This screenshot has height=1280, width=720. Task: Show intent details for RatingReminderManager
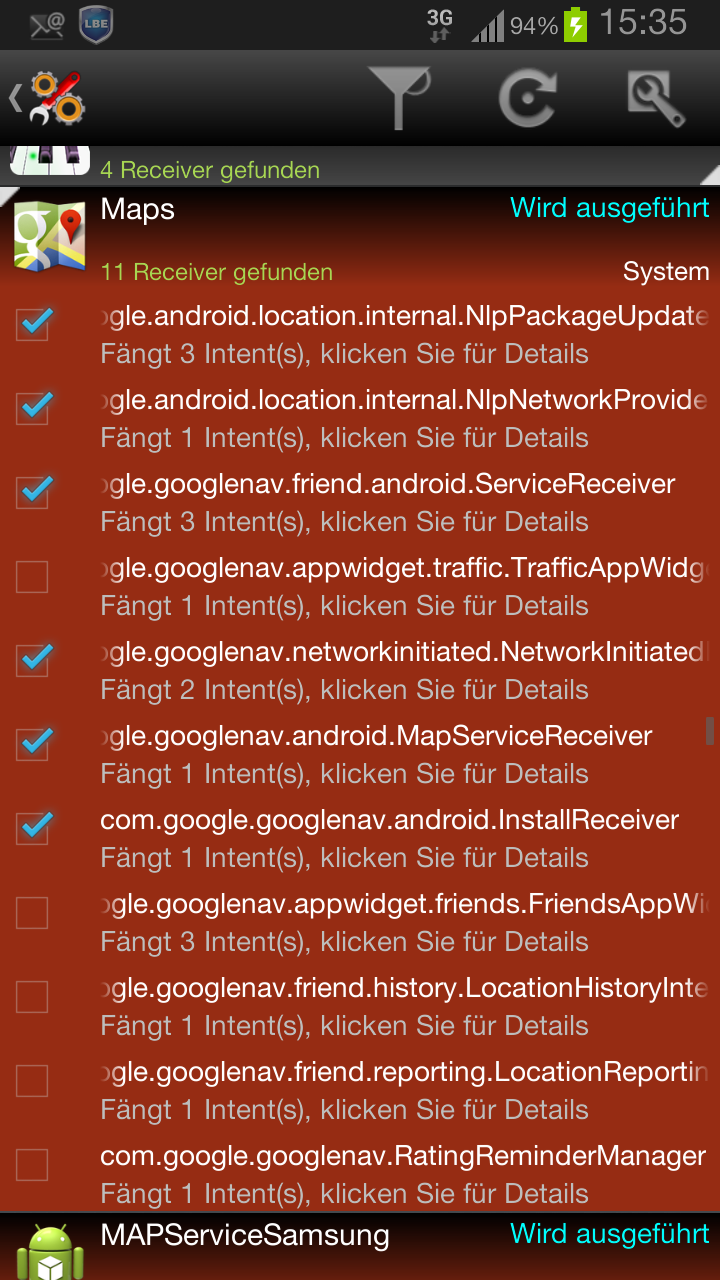pyautogui.click(x=403, y=1175)
